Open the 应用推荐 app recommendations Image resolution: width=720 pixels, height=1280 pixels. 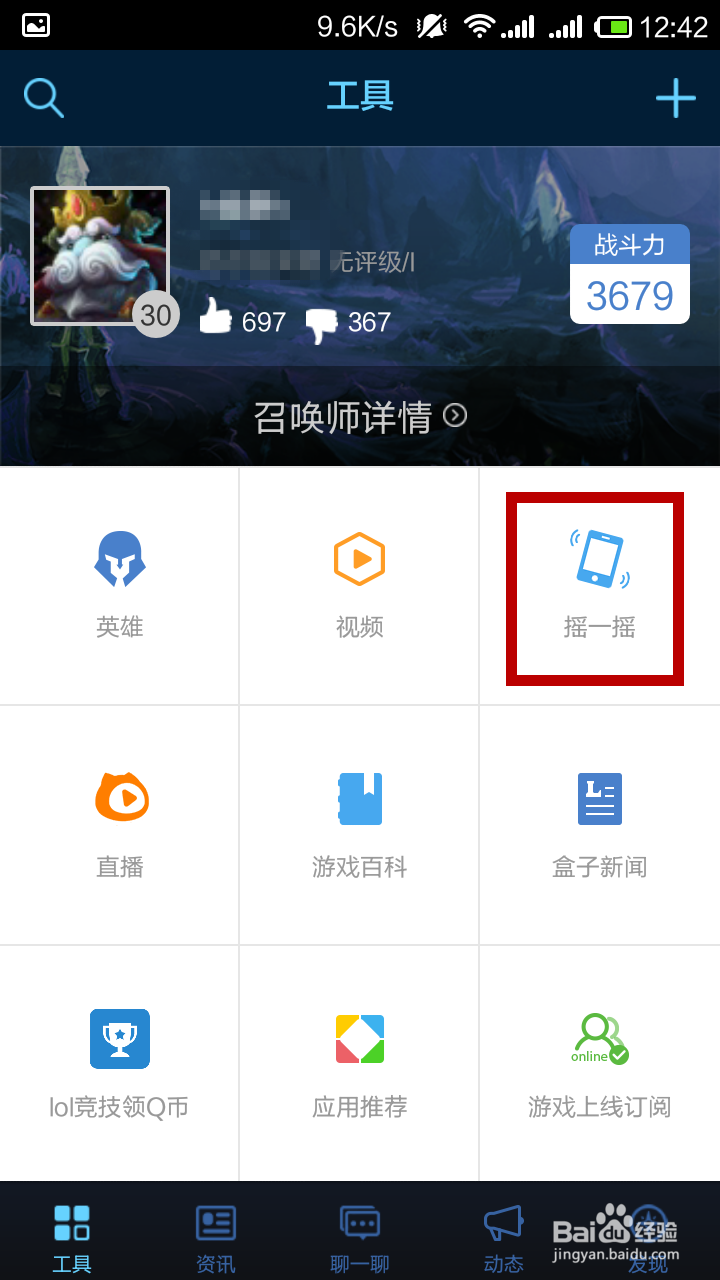[x=359, y=1062]
